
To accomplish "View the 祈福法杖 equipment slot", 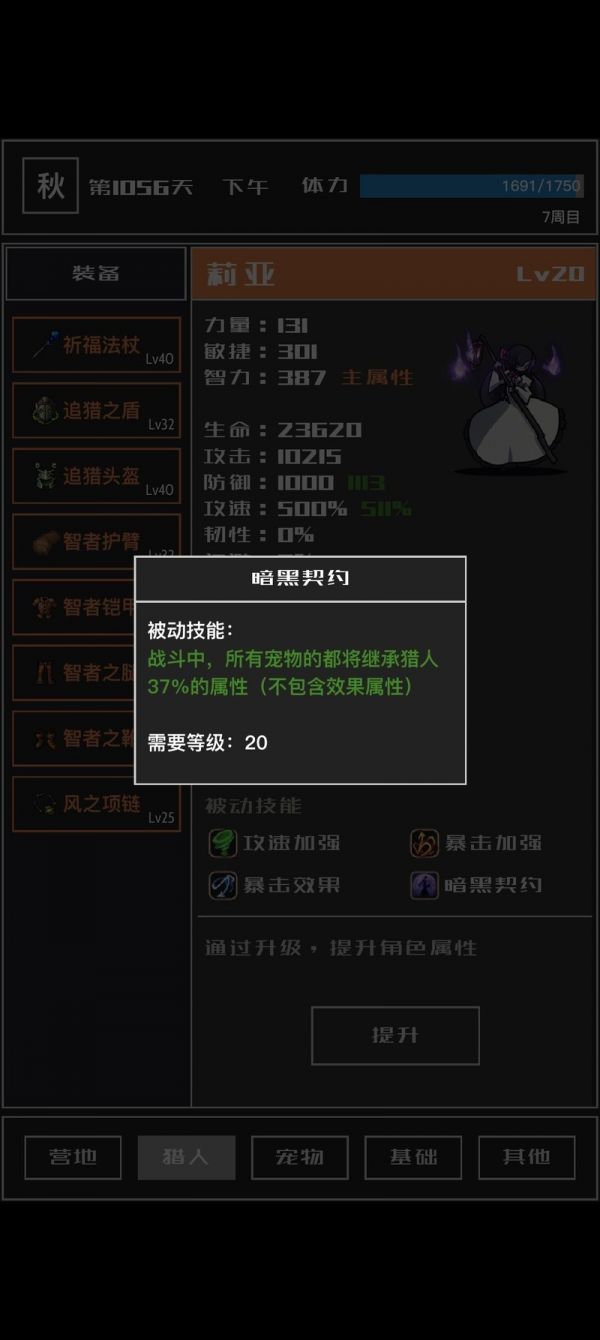I will point(97,345).
